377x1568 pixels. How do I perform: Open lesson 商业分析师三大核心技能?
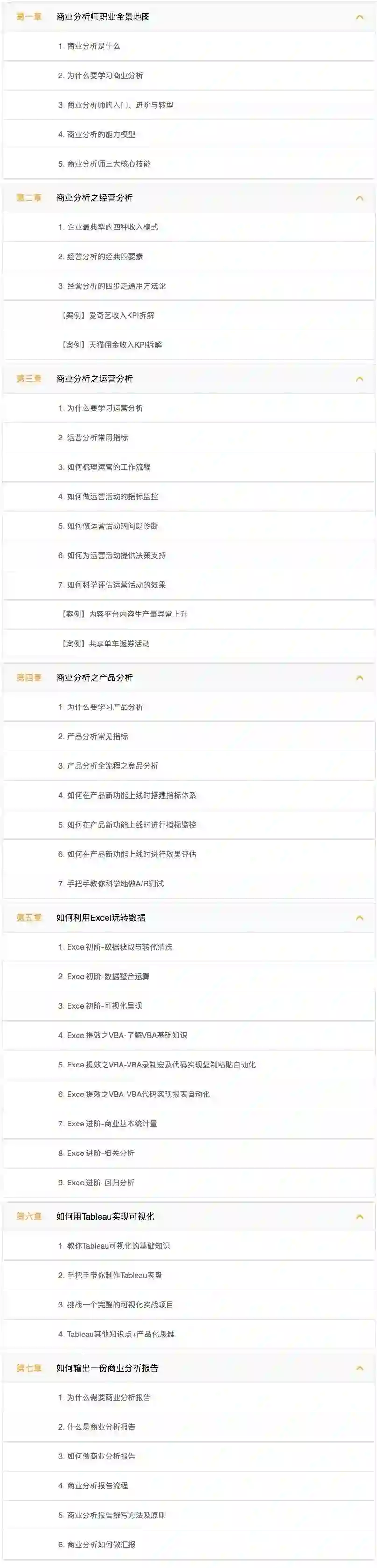coord(189,164)
